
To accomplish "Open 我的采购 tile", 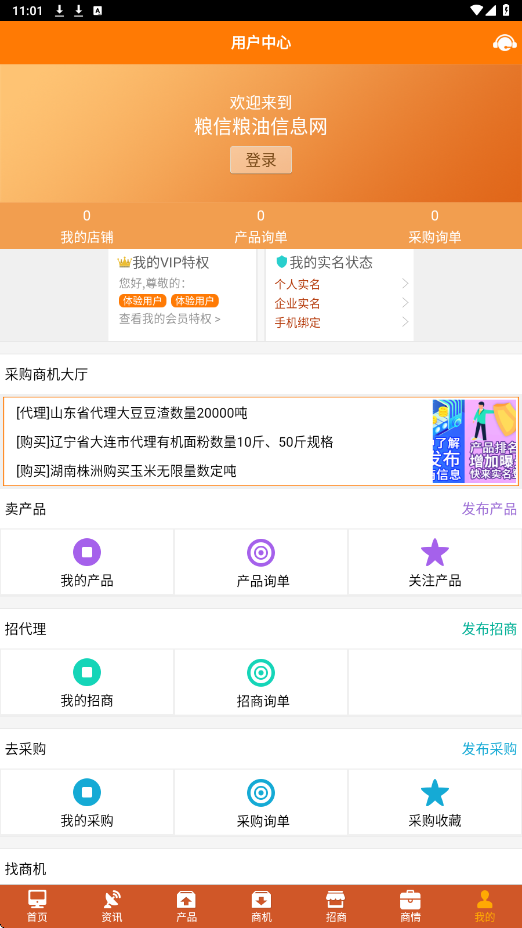I will click(87, 803).
